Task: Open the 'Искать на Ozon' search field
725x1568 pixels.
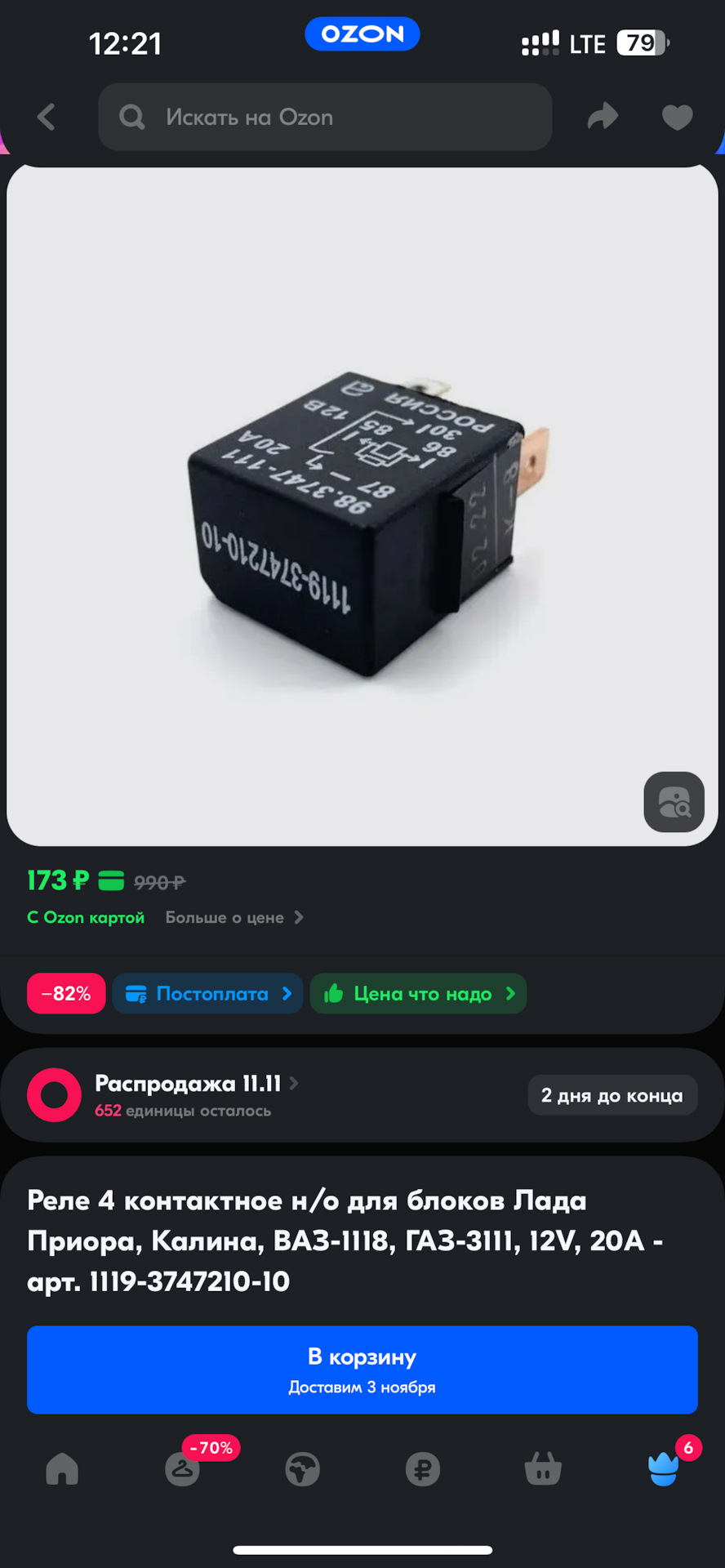Action: click(325, 117)
